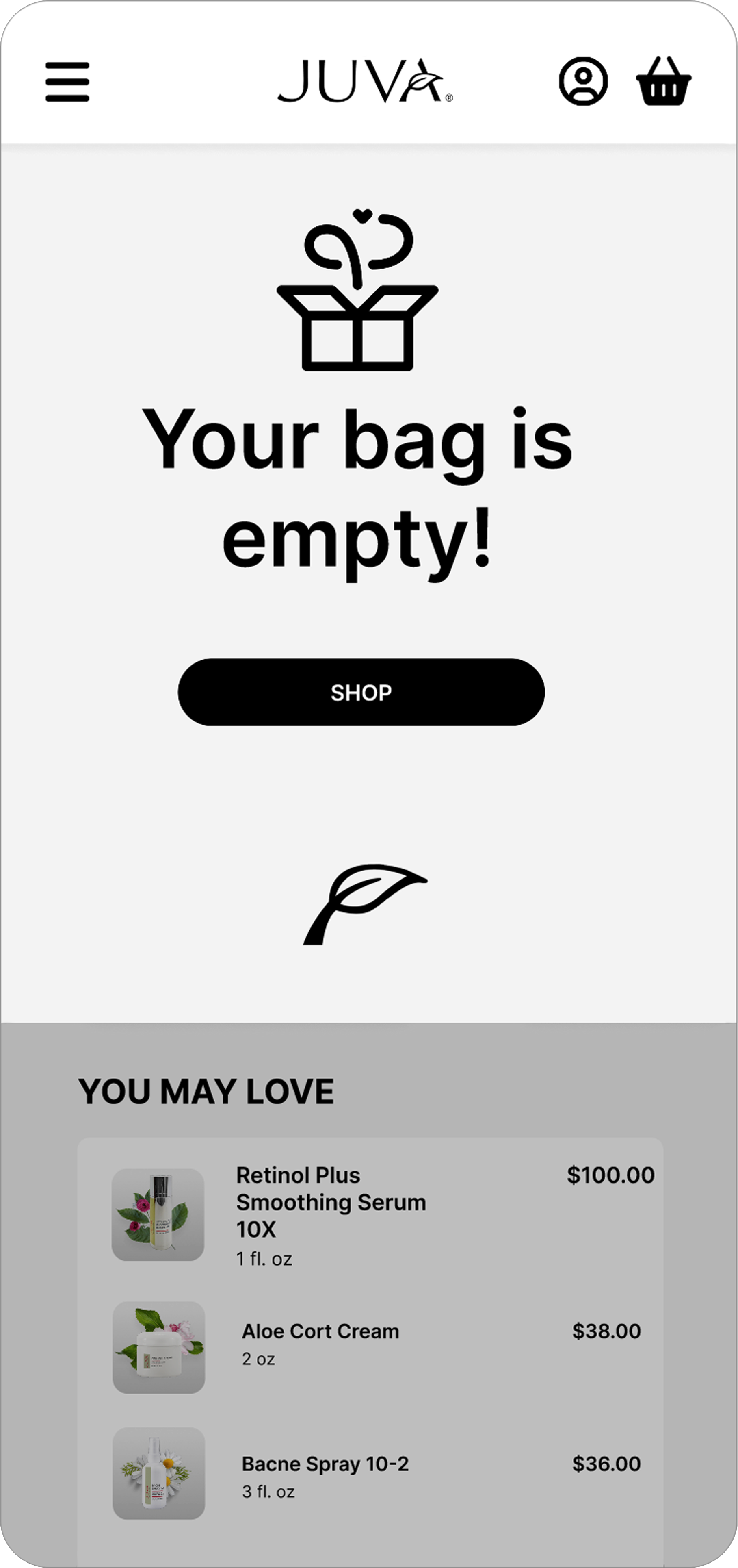Screen dimensions: 738x1568
Task: Open the shopping basket
Action: [663, 82]
